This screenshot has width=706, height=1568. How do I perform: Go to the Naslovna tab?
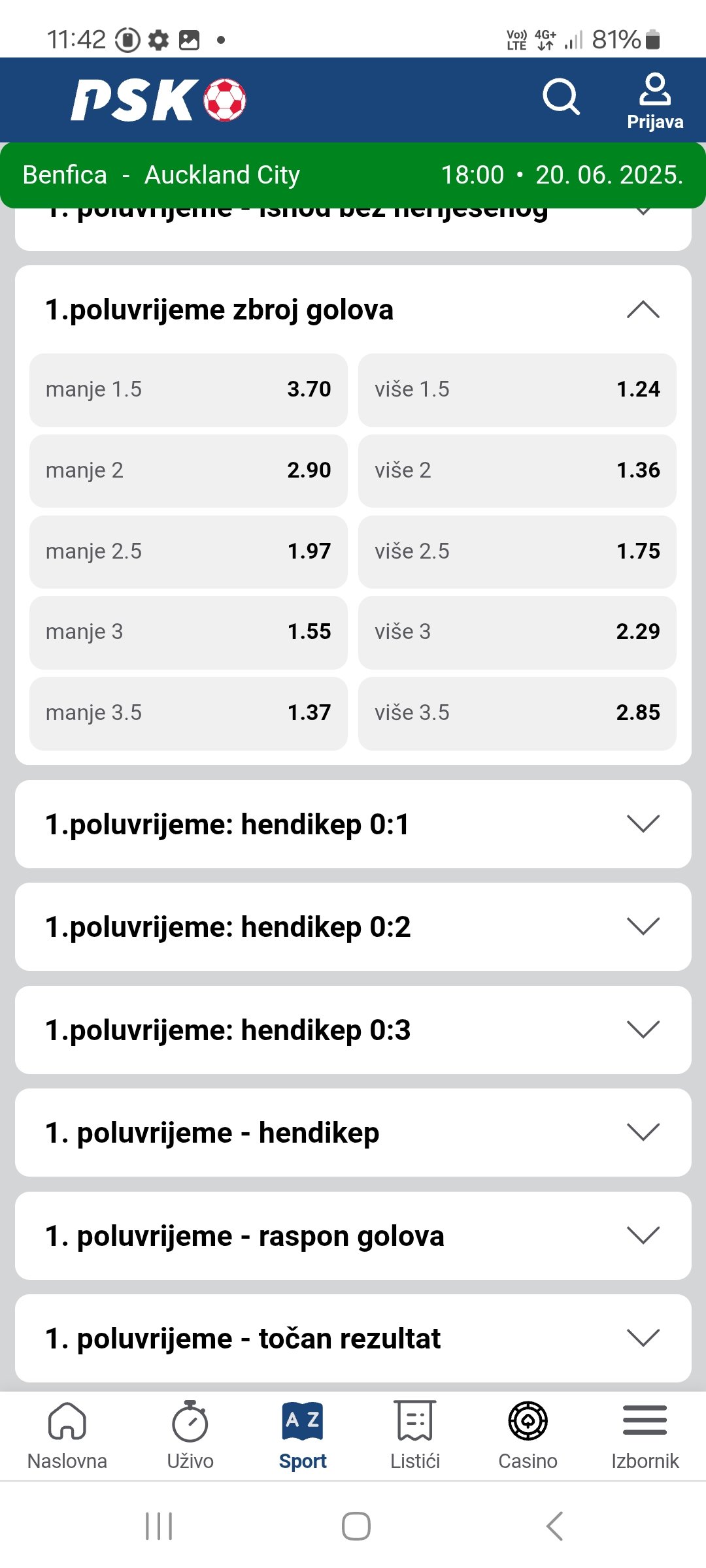[67, 1435]
